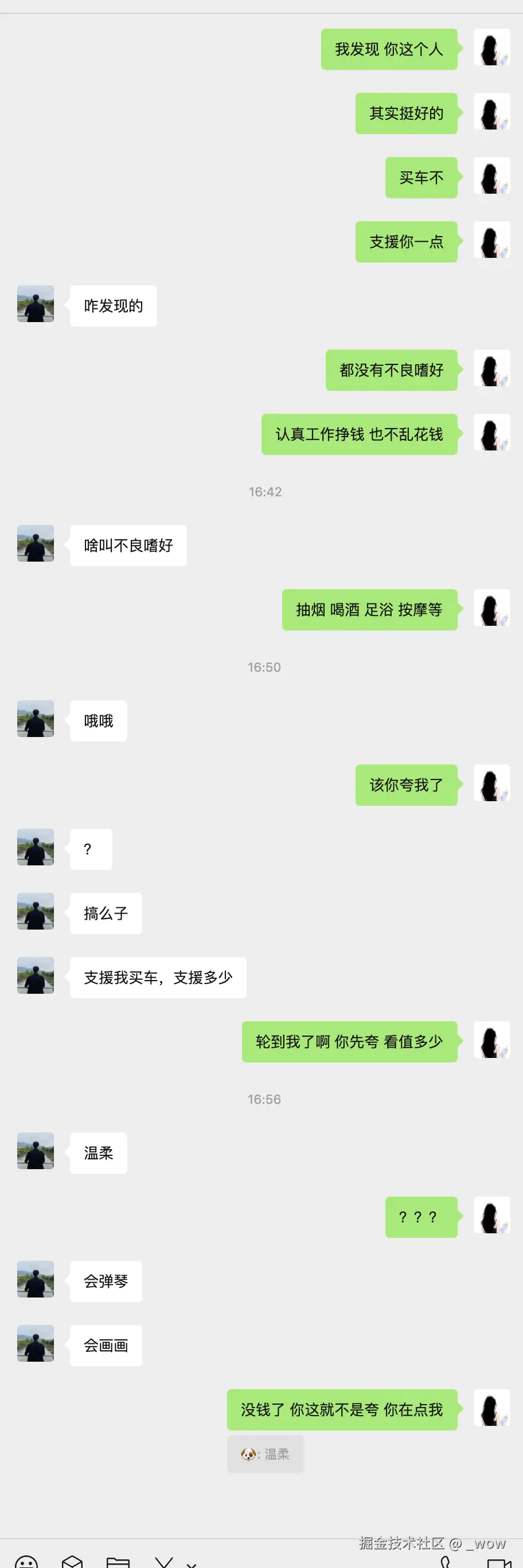Image resolution: width=523 pixels, height=1568 pixels.
Task: Start a video call
Action: click(x=499, y=1562)
